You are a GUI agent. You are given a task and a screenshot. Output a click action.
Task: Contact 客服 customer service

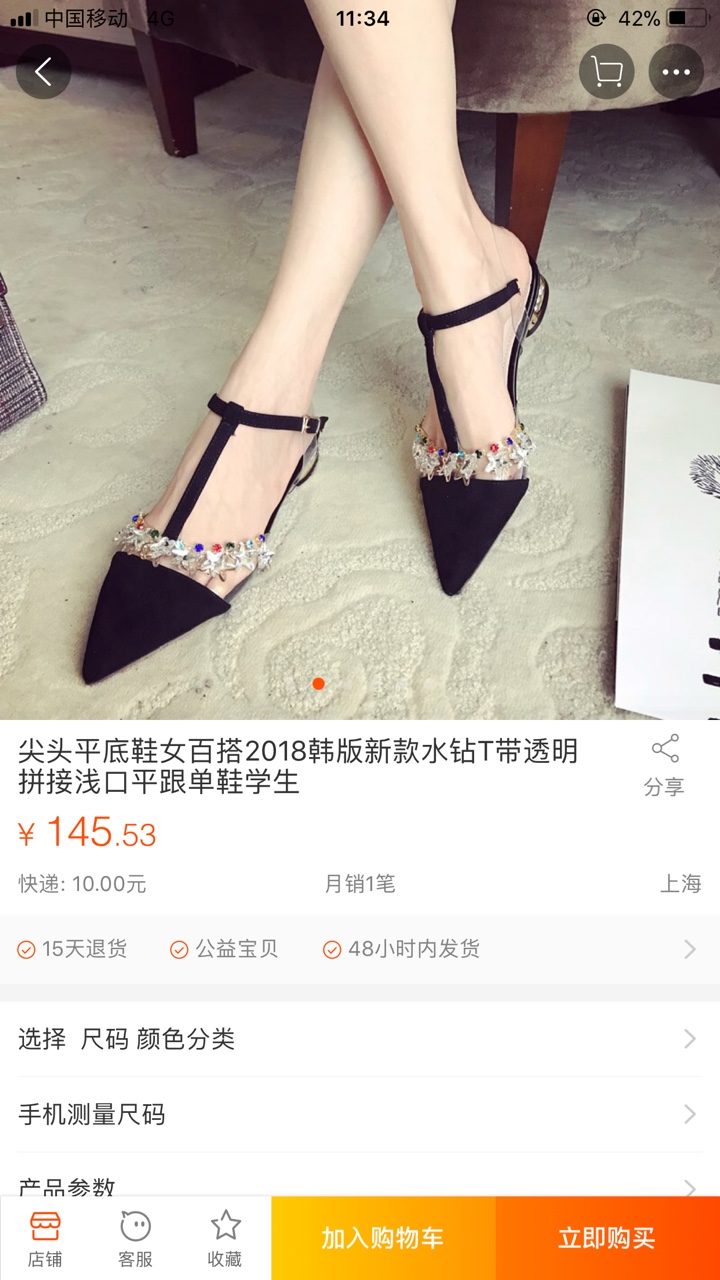[135, 1239]
